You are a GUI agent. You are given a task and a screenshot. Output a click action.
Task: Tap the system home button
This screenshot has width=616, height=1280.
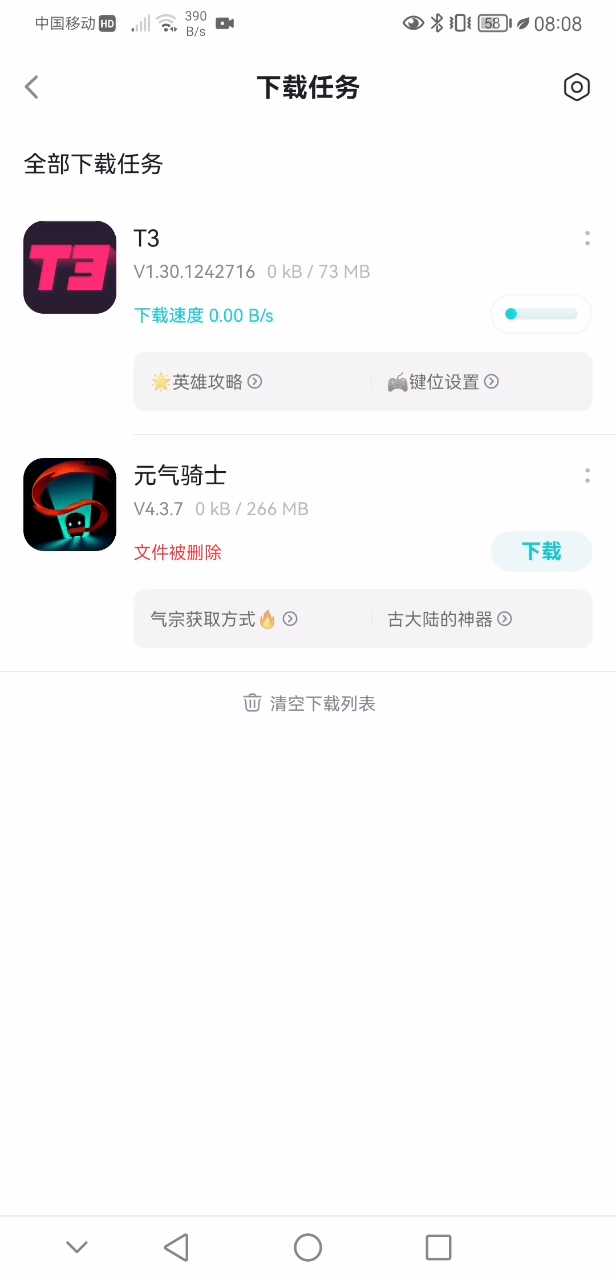tap(308, 1247)
